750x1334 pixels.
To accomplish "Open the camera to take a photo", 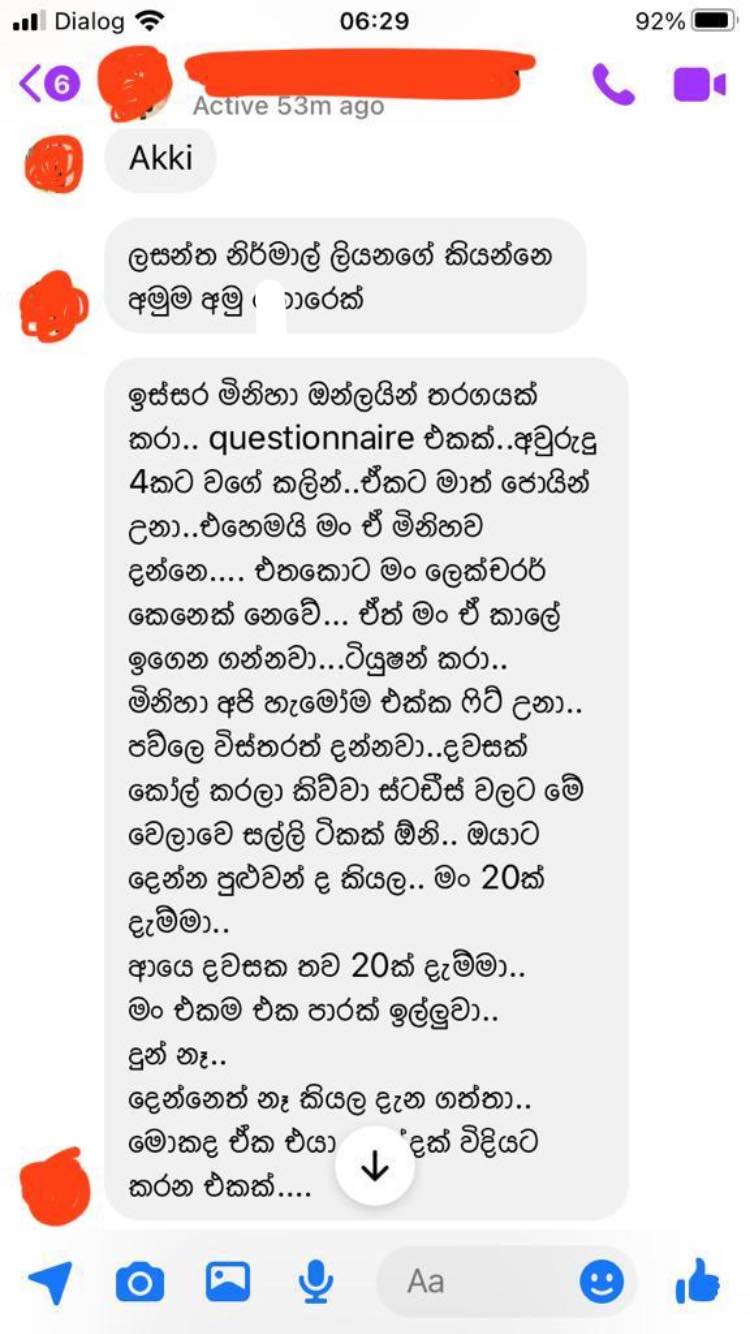I will 140,1282.
